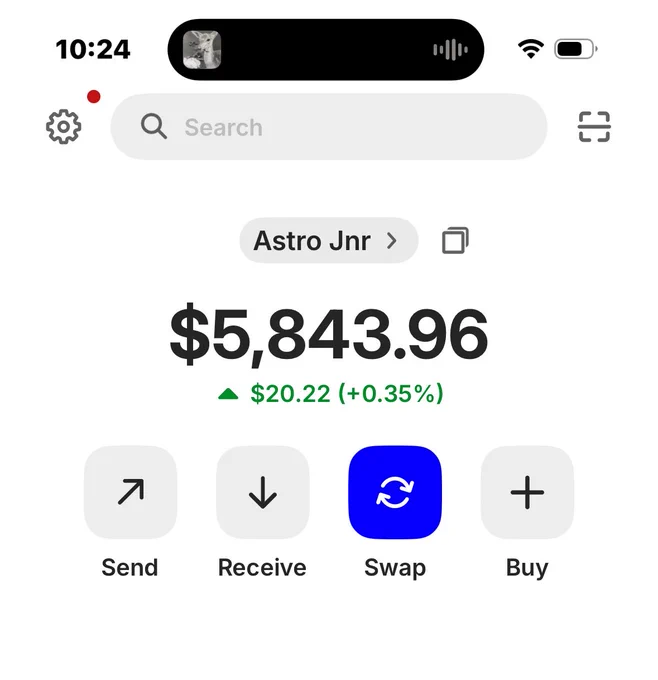The image size is (658, 680).
Task: Open Receive to get funds
Action: click(x=263, y=492)
